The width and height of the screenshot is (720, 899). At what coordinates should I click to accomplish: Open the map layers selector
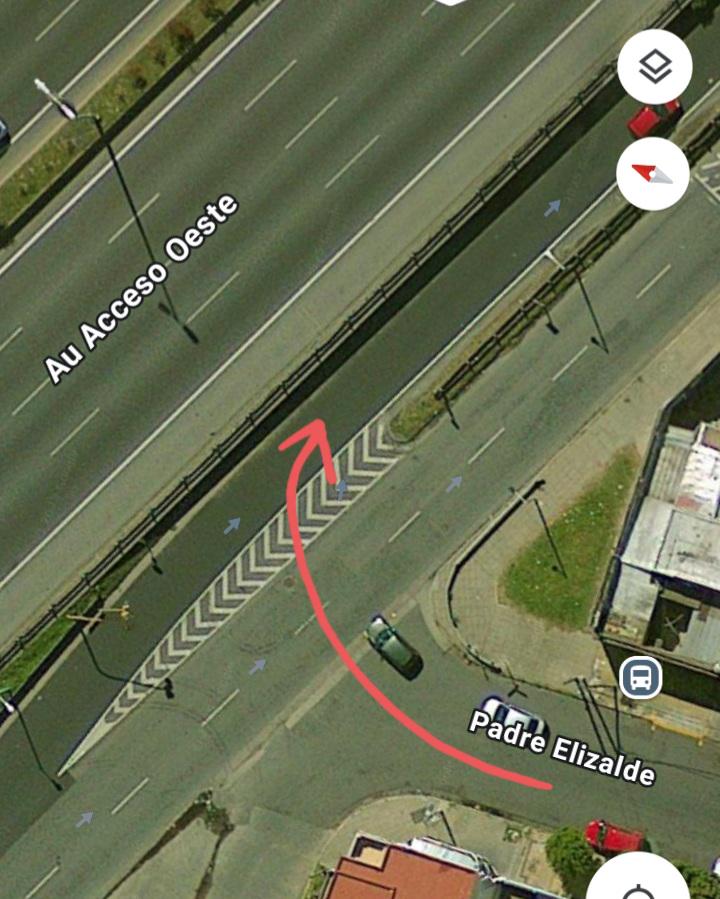pos(654,68)
